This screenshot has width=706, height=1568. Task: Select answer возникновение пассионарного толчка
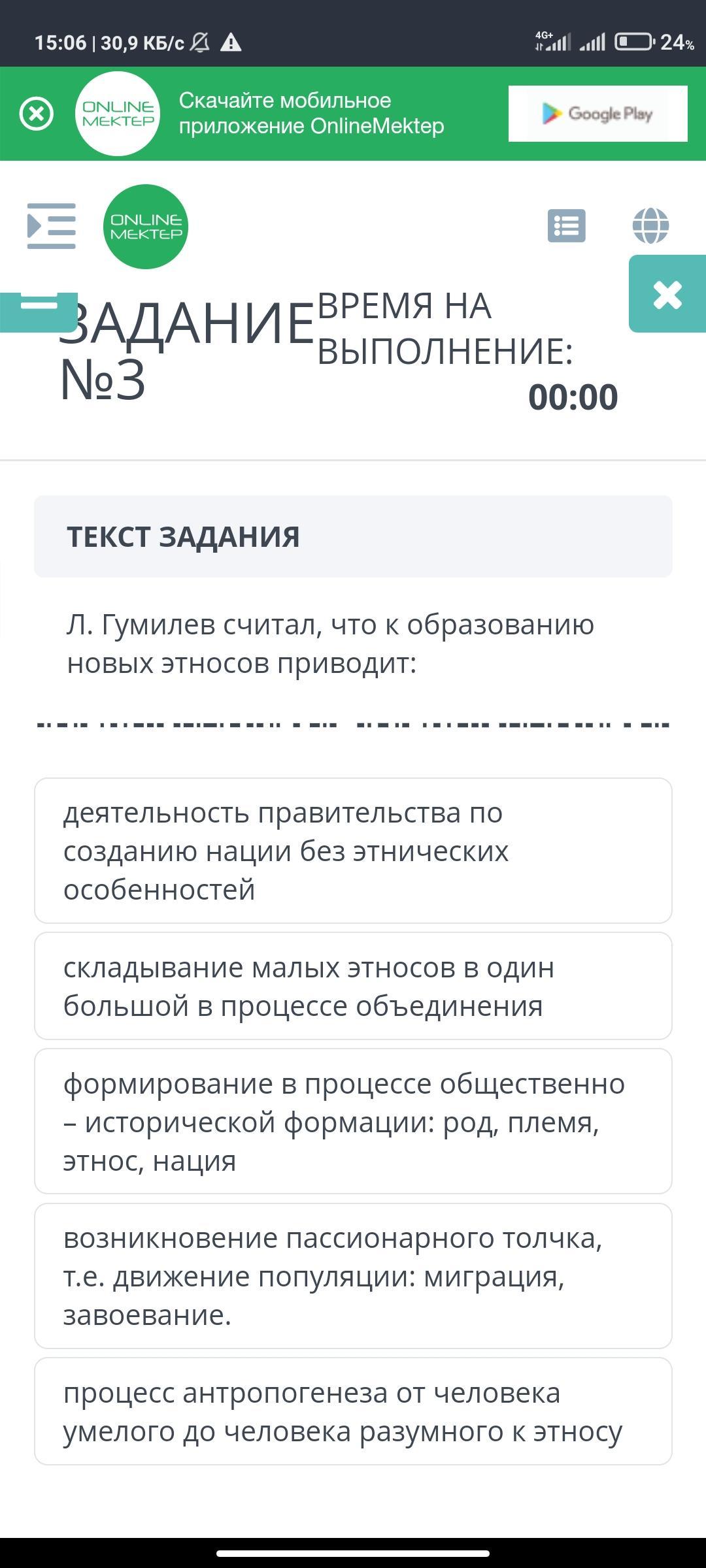pos(353,1276)
